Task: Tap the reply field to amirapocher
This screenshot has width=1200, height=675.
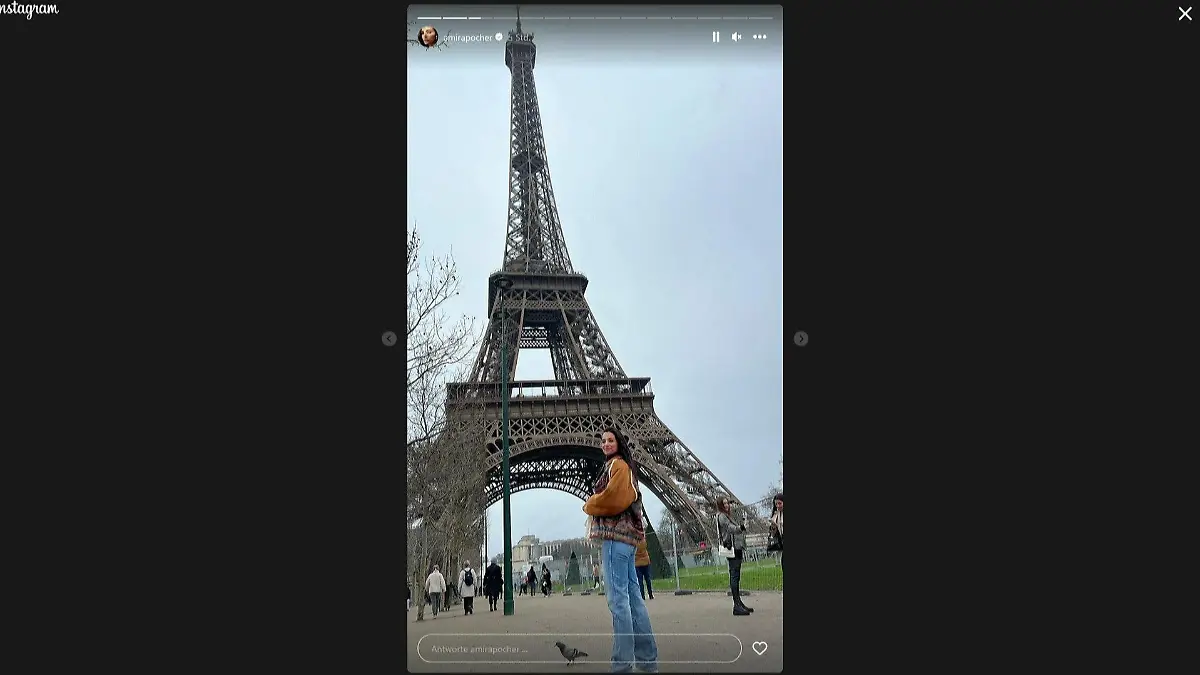Action: [x=579, y=648]
